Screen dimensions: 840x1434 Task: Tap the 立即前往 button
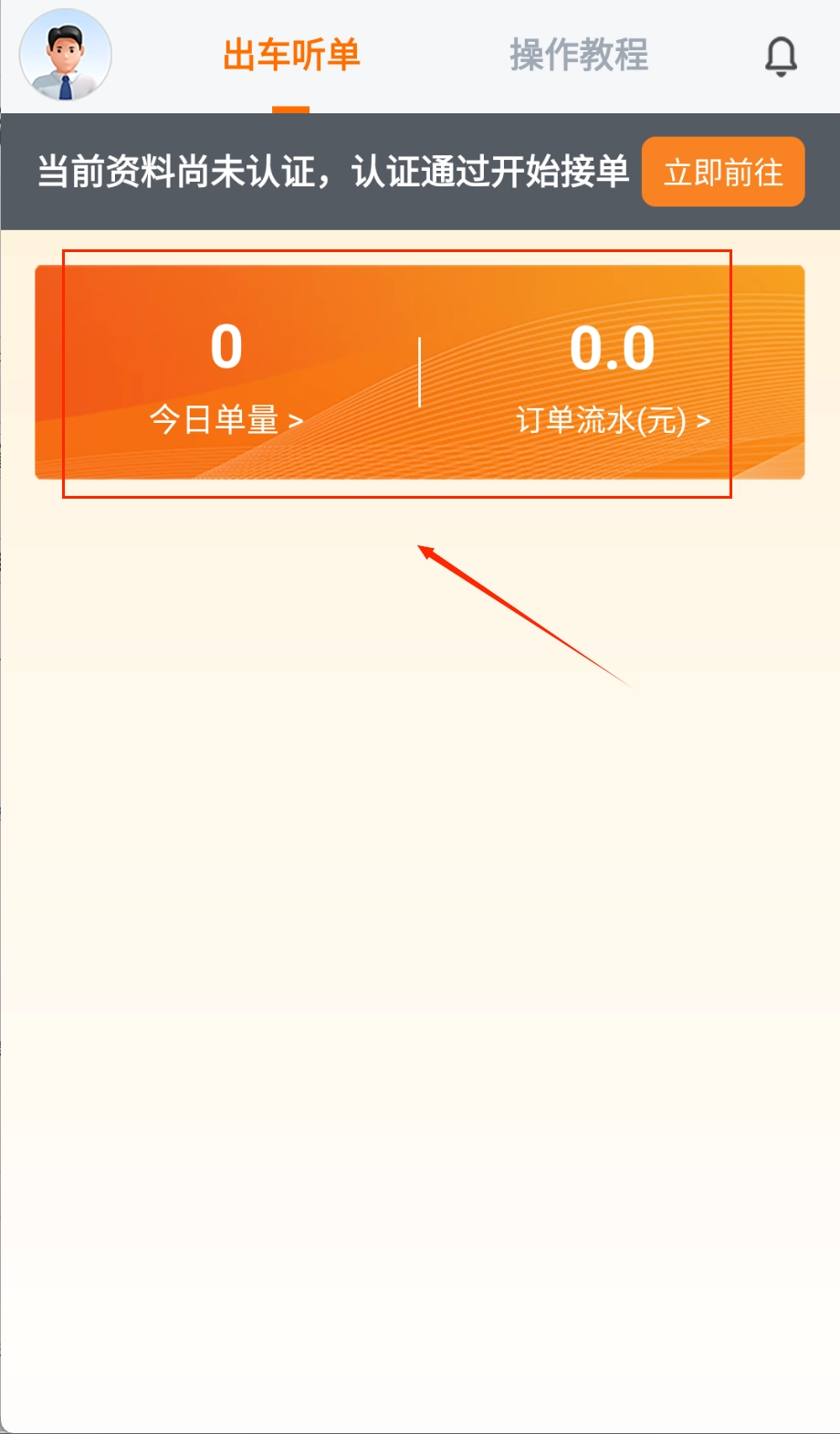click(722, 172)
